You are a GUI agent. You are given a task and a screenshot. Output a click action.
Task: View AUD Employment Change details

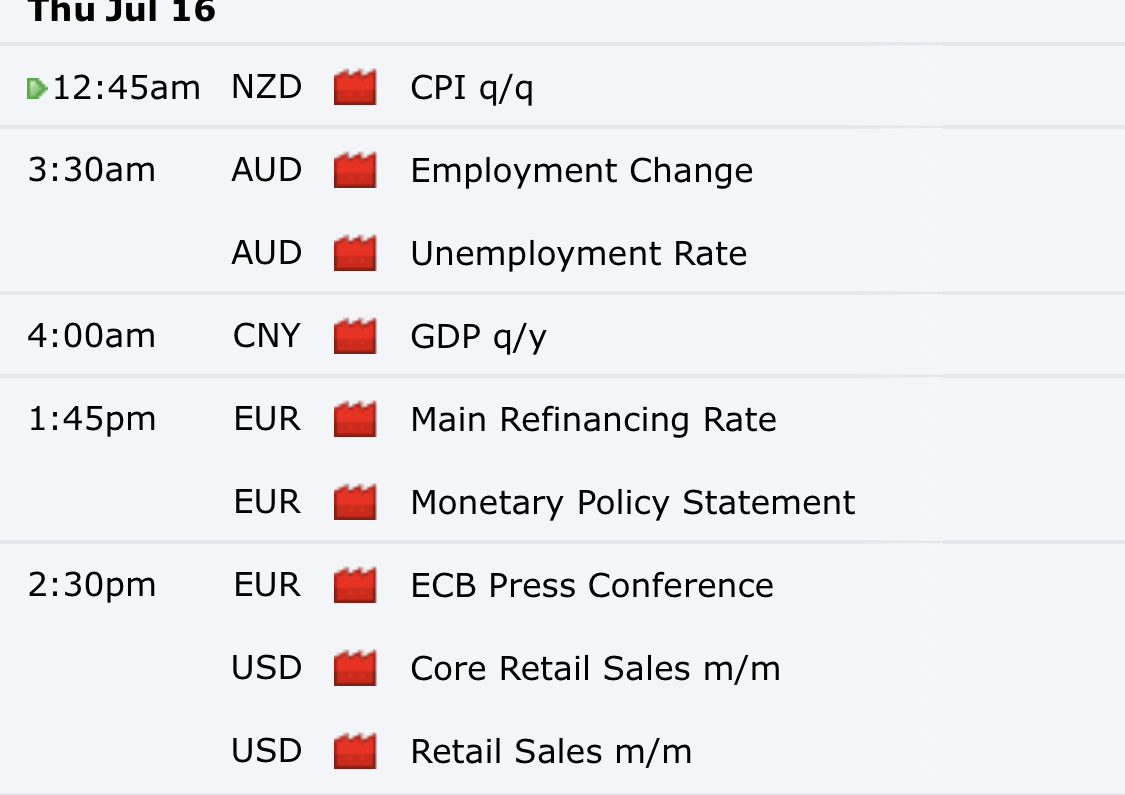pos(581,171)
